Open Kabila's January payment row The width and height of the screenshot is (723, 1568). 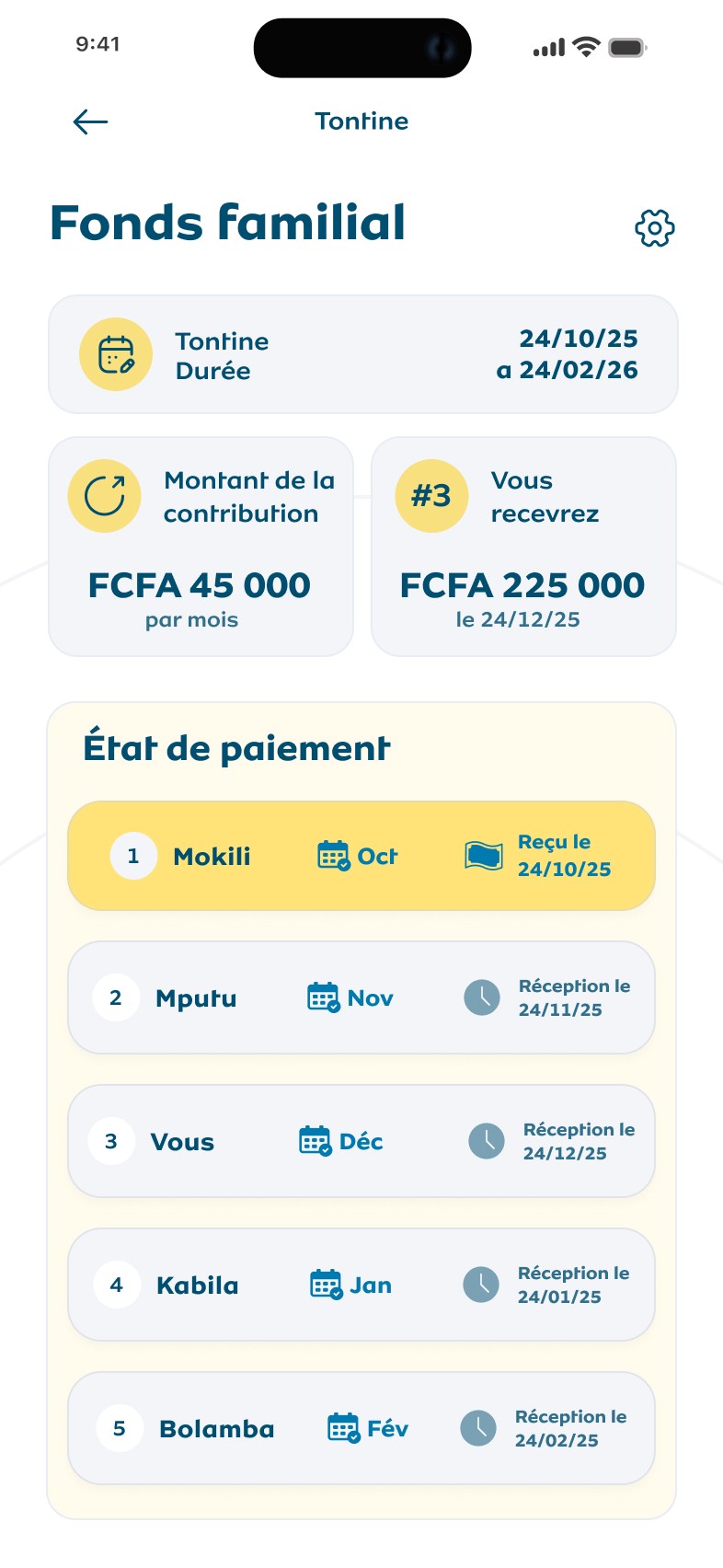click(361, 1285)
